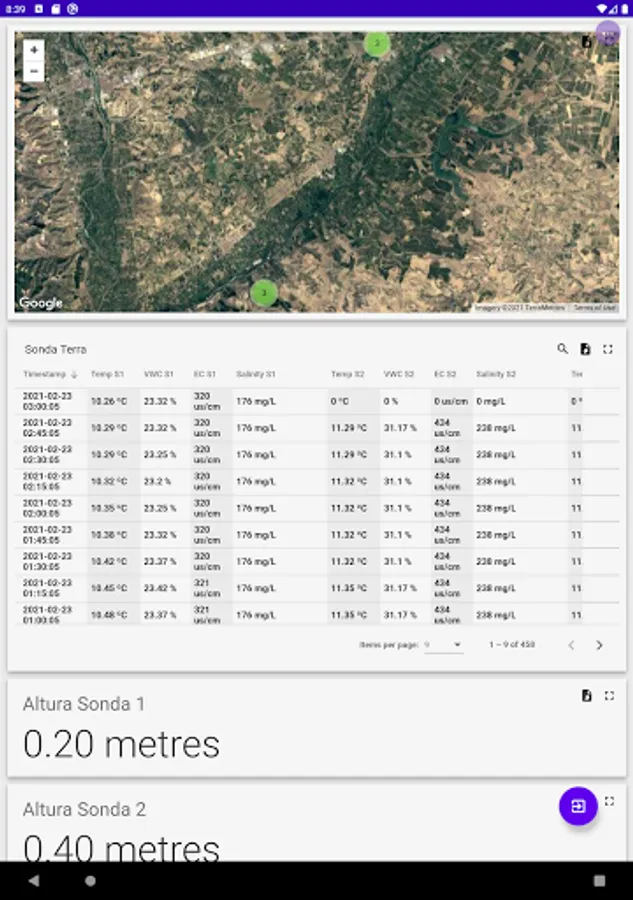
Task: Open the green cluster marker labeled 3
Action: pyautogui.click(x=264, y=293)
